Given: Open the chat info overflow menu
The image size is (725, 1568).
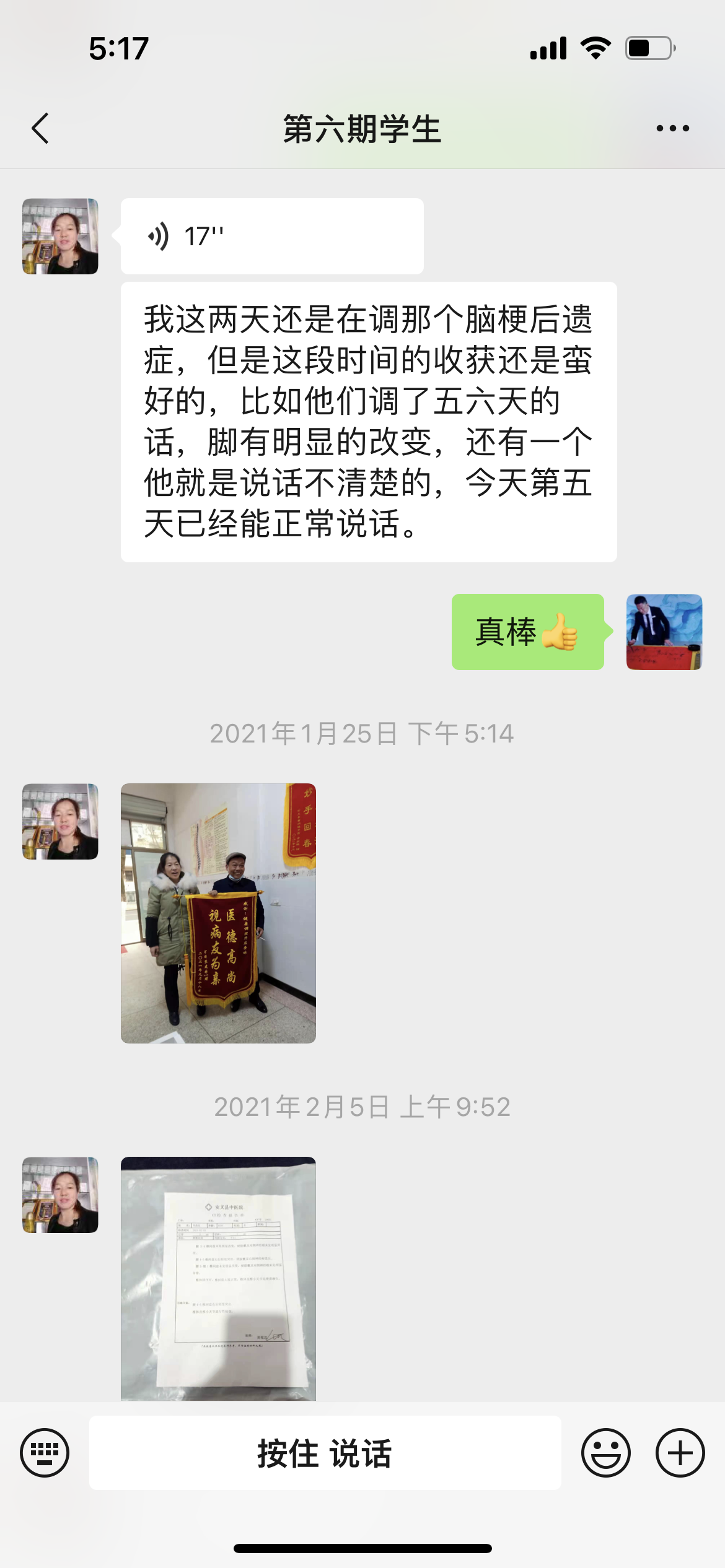Looking at the screenshot, I should click(672, 129).
